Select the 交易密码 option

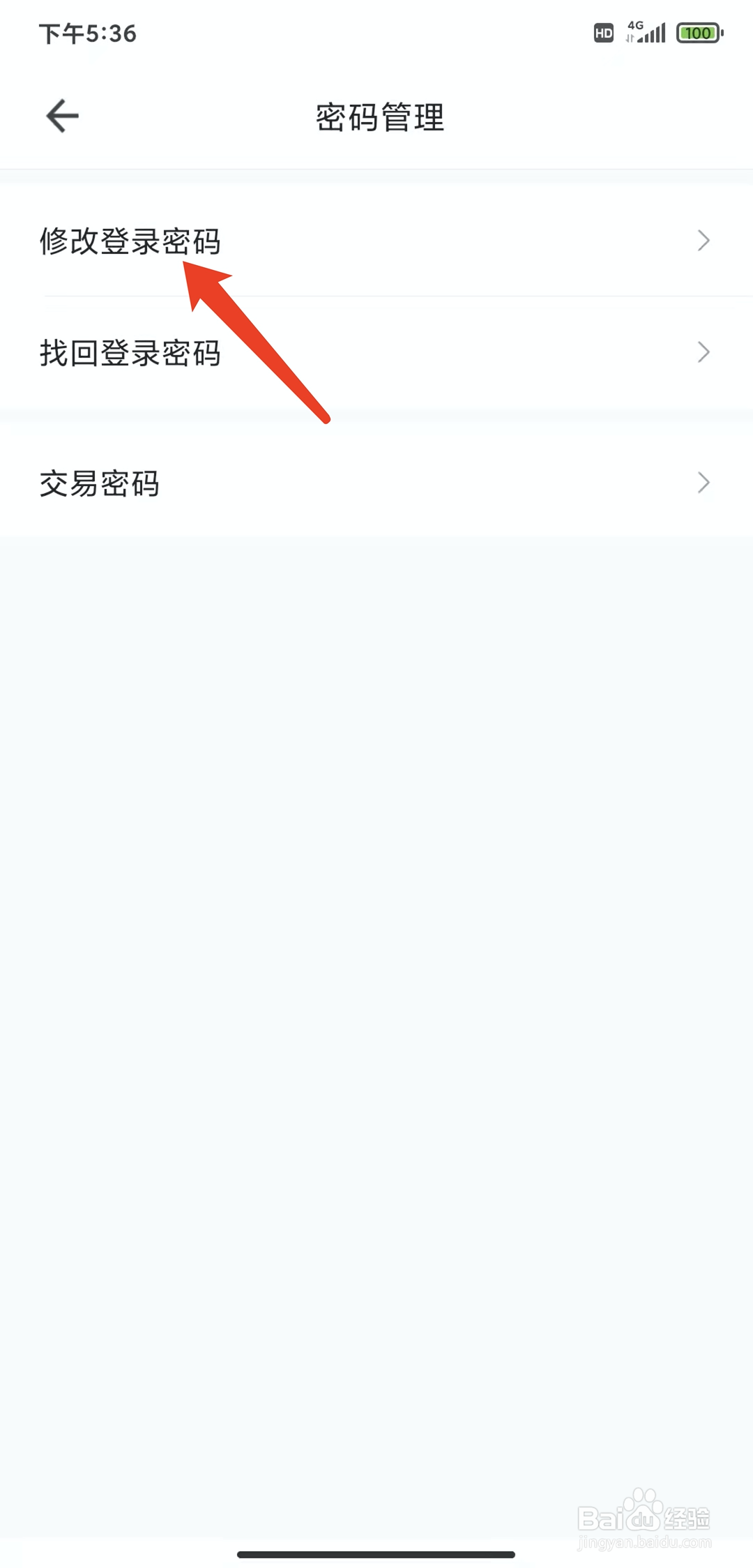(101, 483)
